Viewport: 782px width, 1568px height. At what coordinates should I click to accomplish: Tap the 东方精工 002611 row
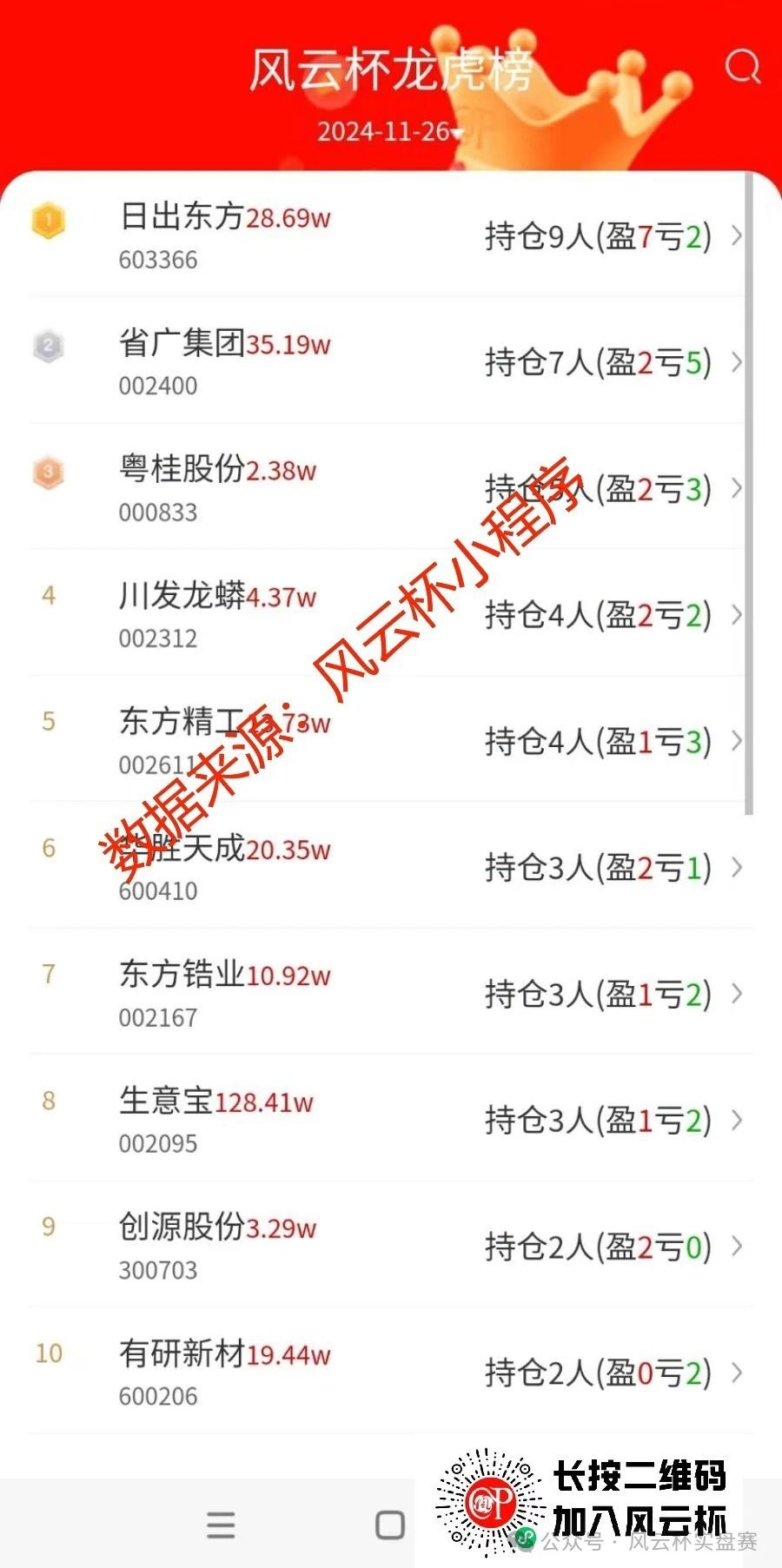[389, 741]
